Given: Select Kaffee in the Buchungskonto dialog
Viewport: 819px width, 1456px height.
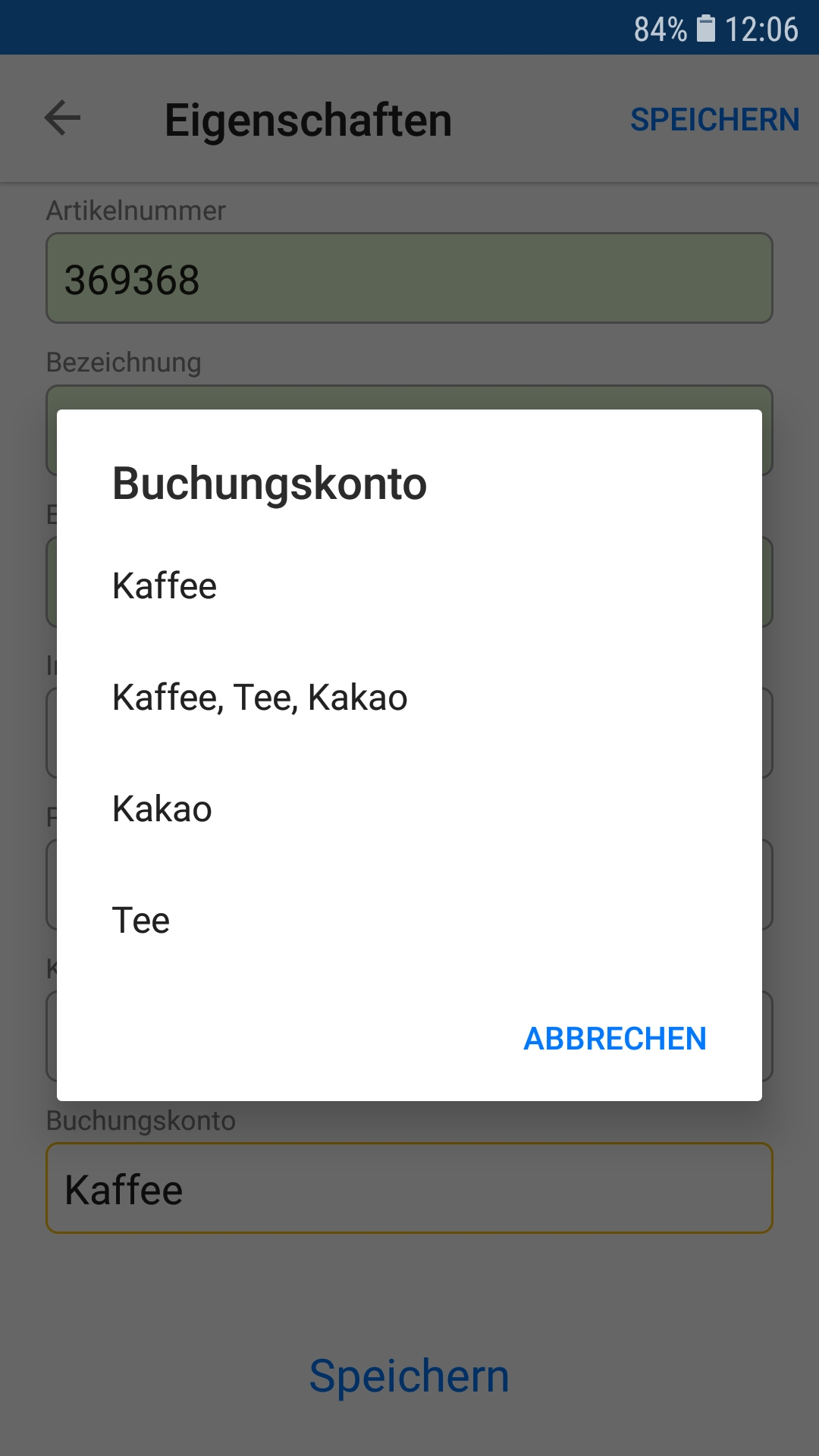Looking at the screenshot, I should click(x=165, y=586).
